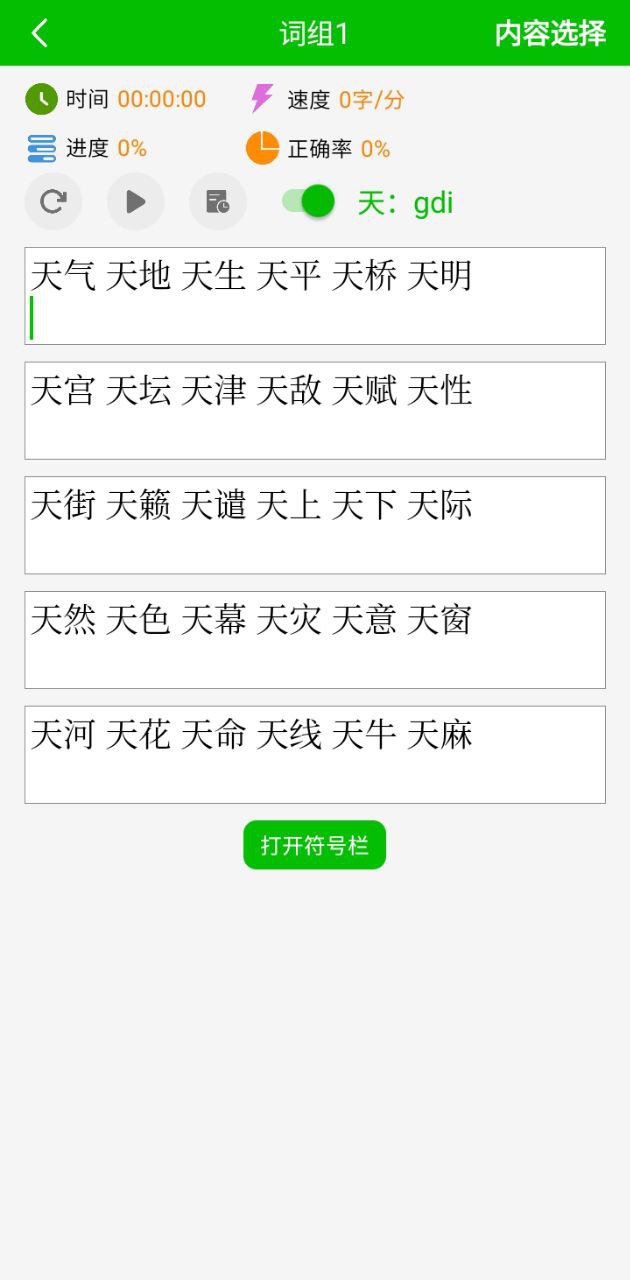Image resolution: width=630 pixels, height=1280 pixels.
Task: Tap the input box starting with 天街
Action: click(315, 525)
